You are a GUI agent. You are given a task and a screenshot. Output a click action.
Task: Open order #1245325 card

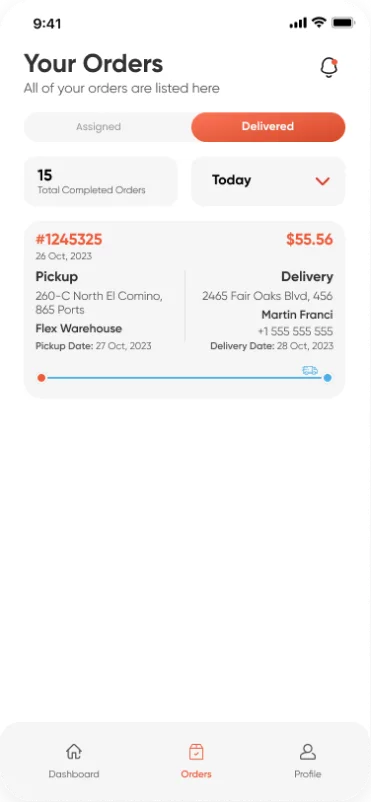[x=184, y=309]
